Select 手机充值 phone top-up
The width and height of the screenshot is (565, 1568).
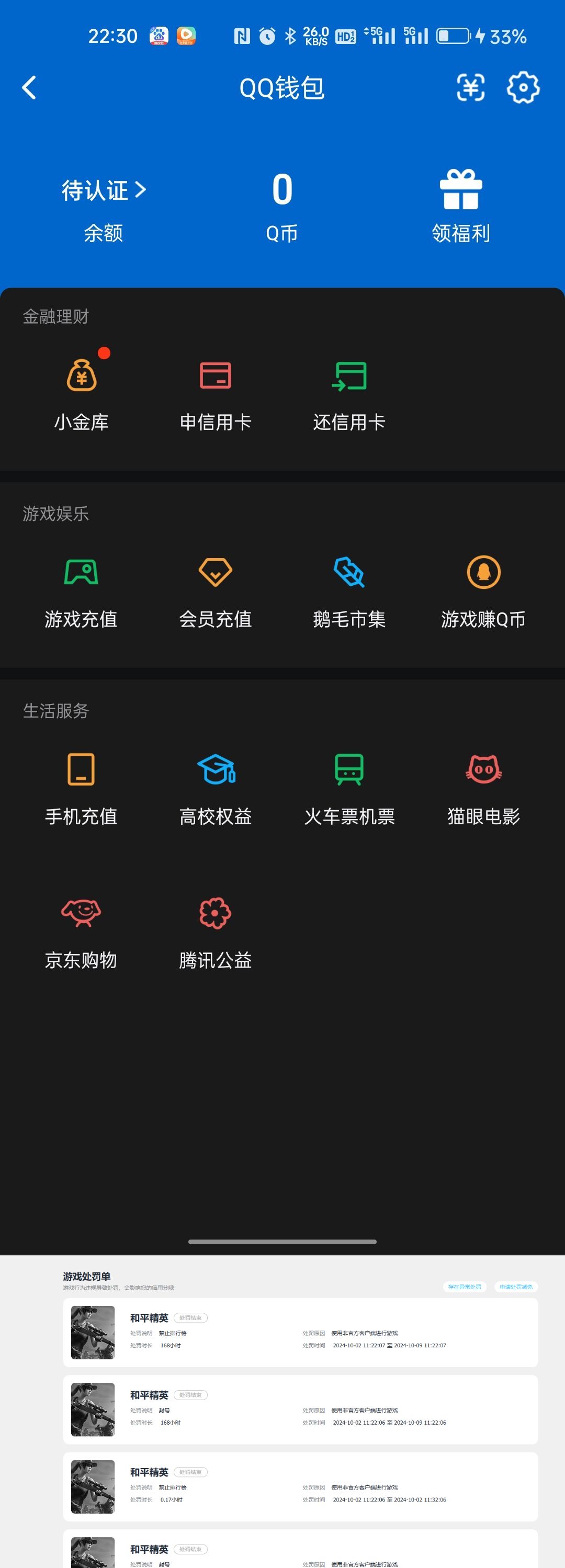click(81, 785)
